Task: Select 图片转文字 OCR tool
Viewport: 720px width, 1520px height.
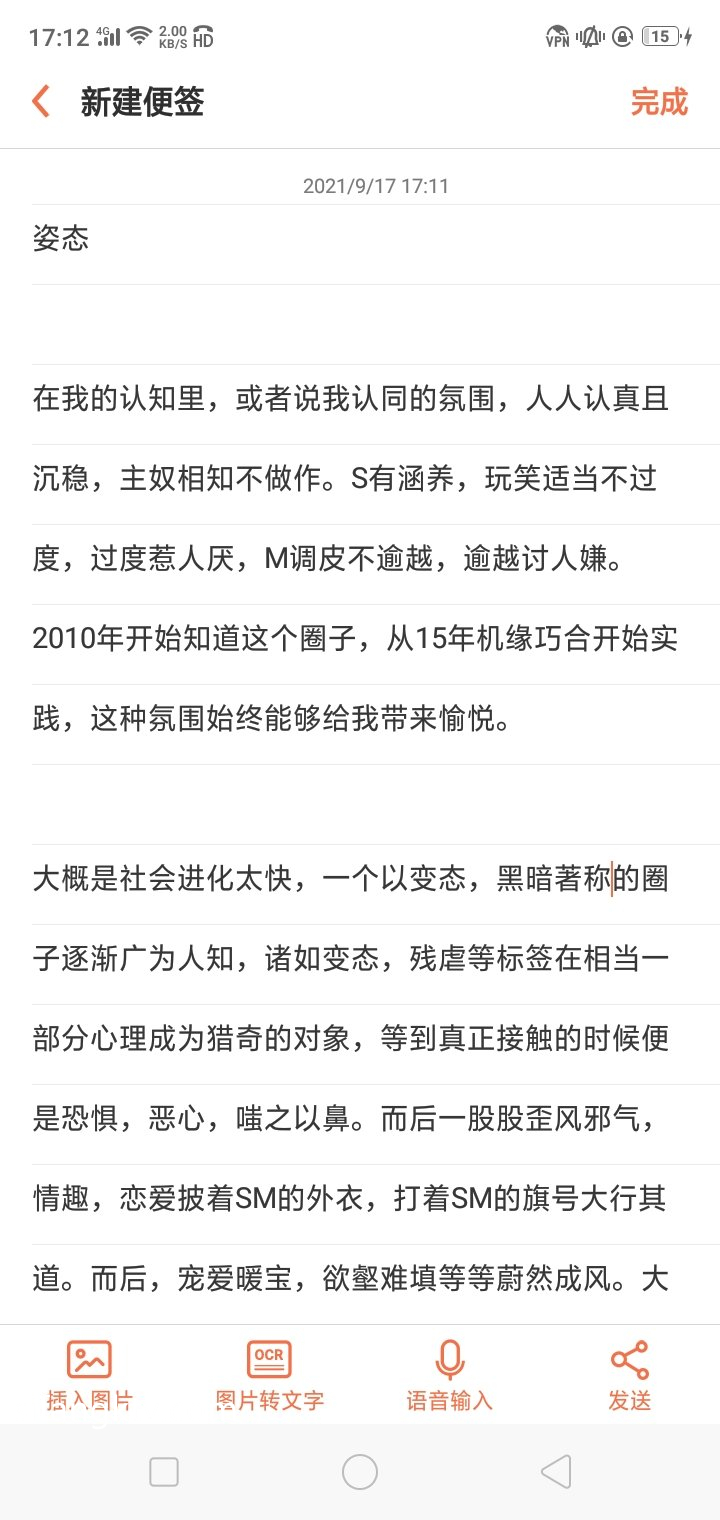Action: coord(269,1375)
